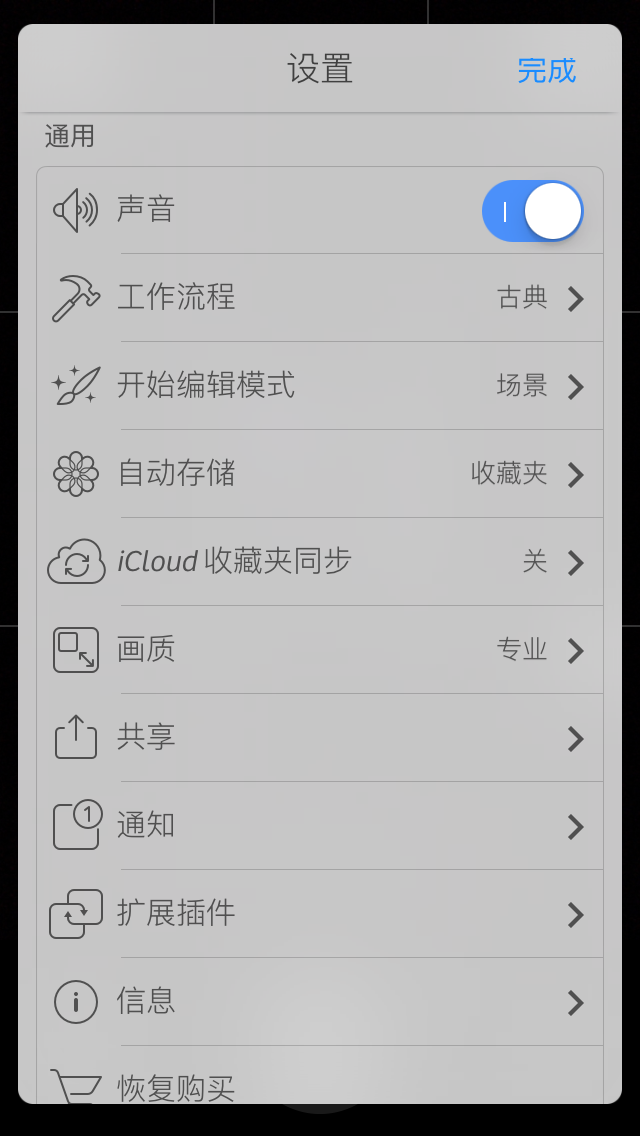This screenshot has width=640, height=1136.
Task: Toggle the 声音 sound switch off
Action: [x=532, y=211]
